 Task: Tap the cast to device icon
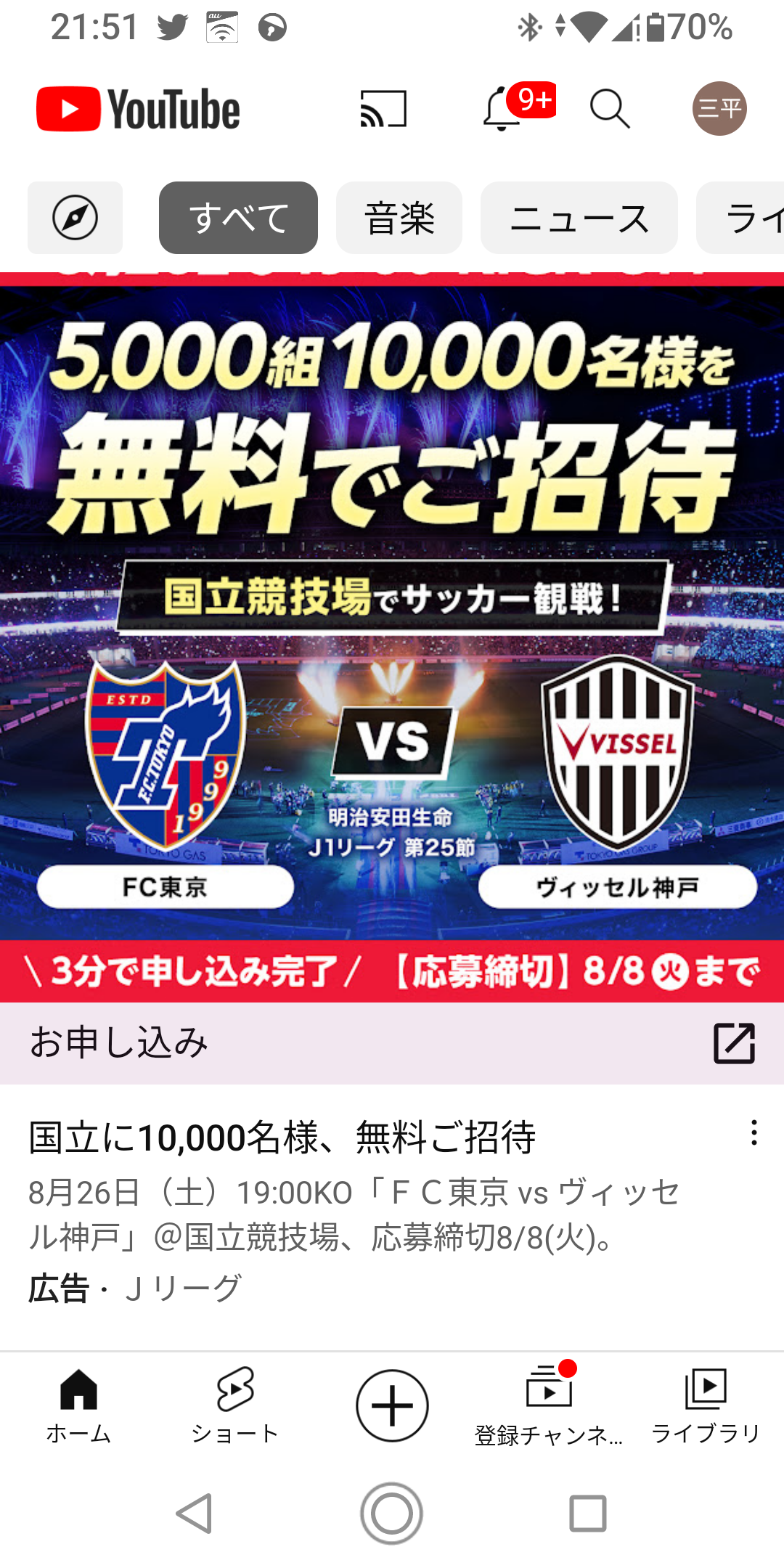point(383,109)
